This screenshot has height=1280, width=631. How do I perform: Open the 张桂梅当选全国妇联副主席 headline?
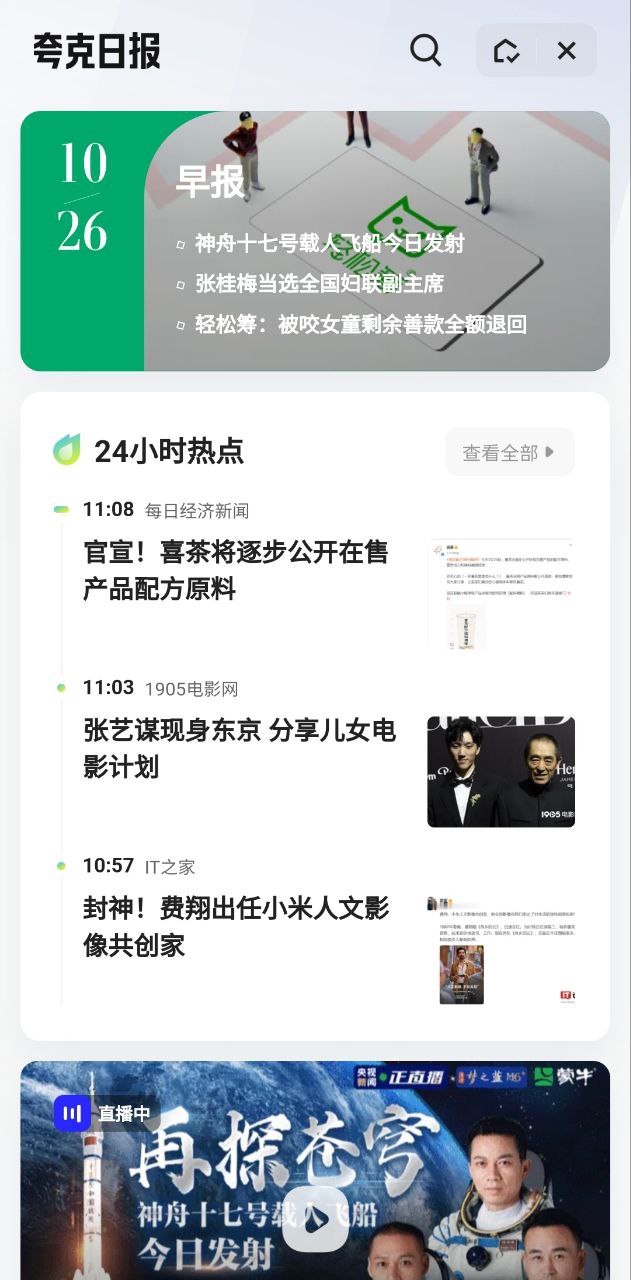pyautogui.click(x=318, y=284)
